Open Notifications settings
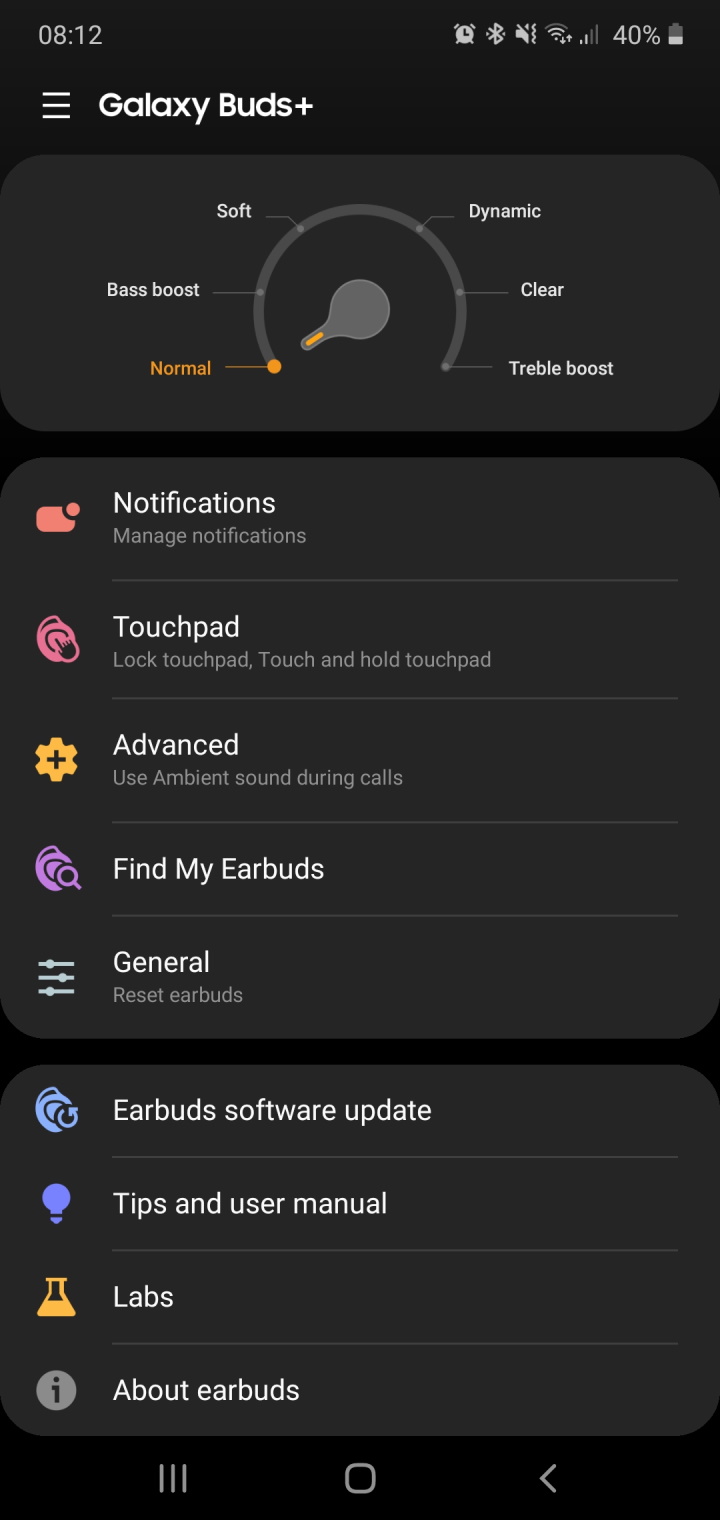 360,518
